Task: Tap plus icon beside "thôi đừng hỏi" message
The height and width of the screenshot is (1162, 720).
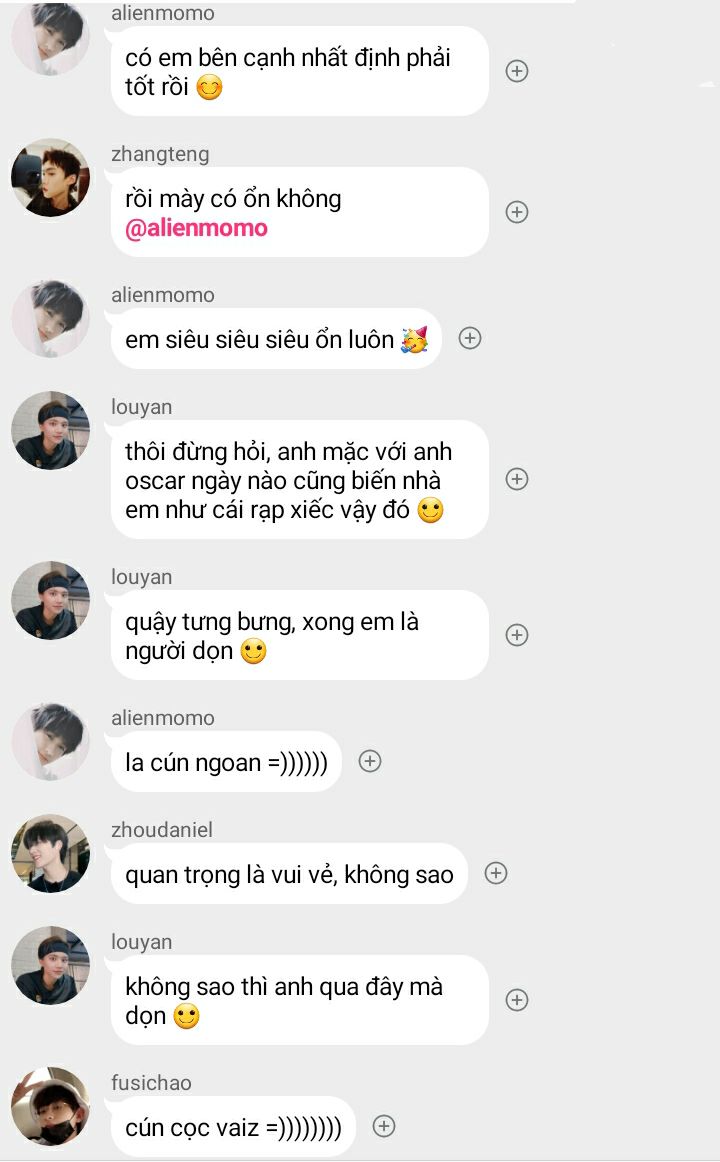Action: (x=516, y=479)
